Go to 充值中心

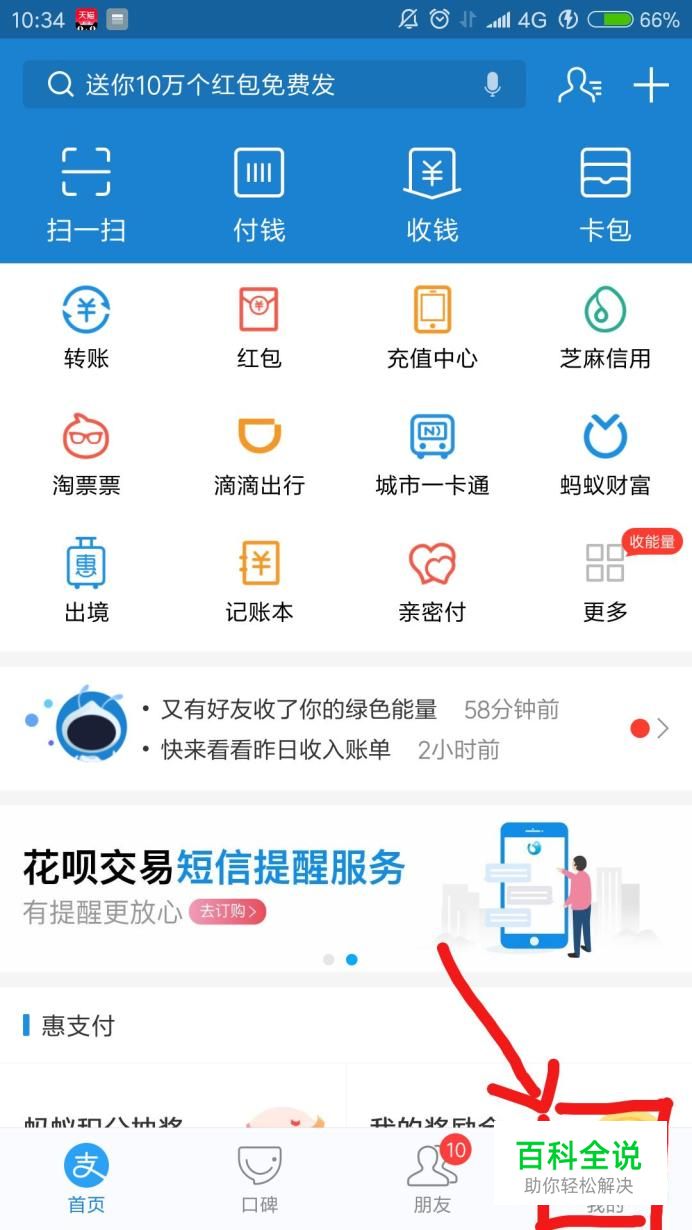pyautogui.click(x=432, y=328)
